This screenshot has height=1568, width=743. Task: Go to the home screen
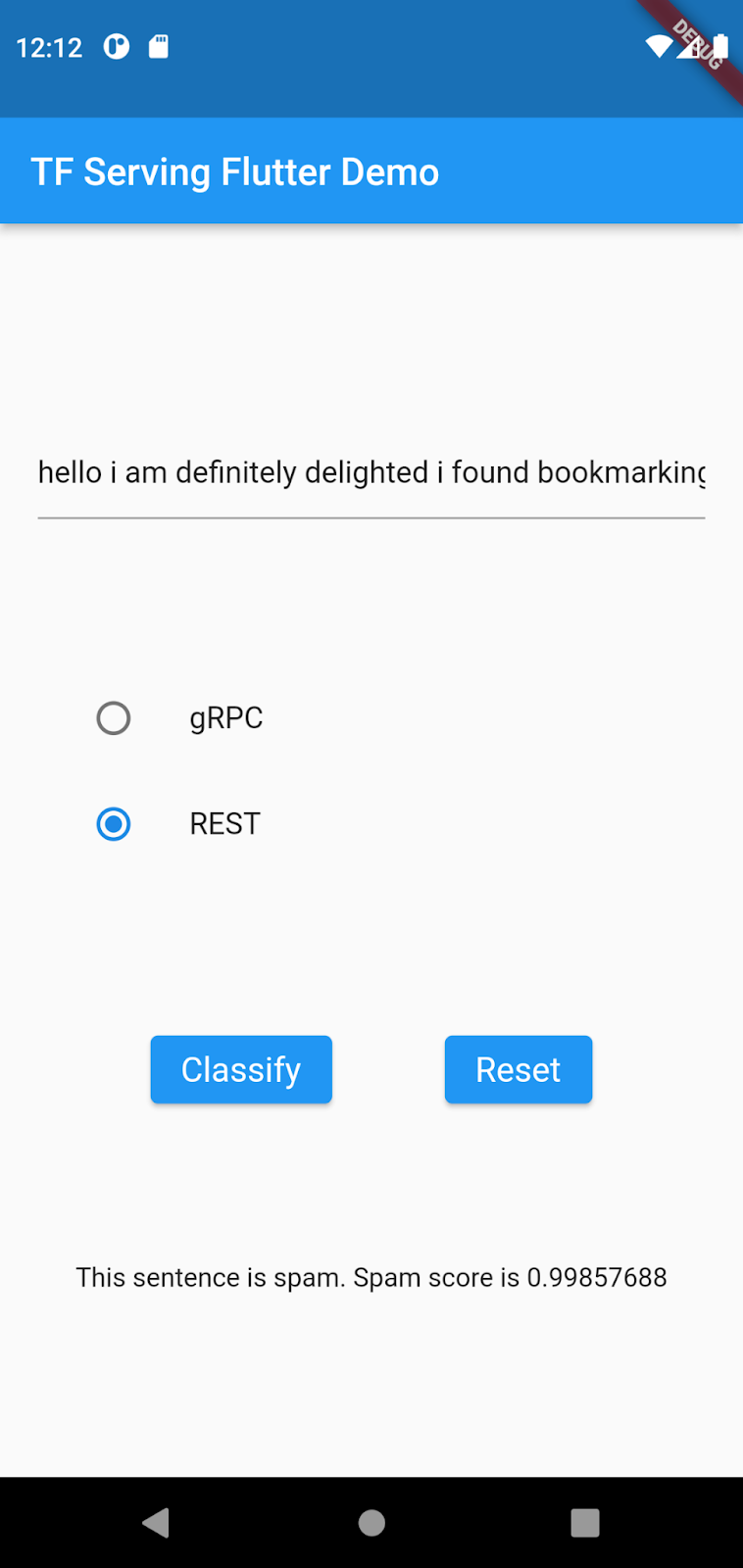[371, 1522]
